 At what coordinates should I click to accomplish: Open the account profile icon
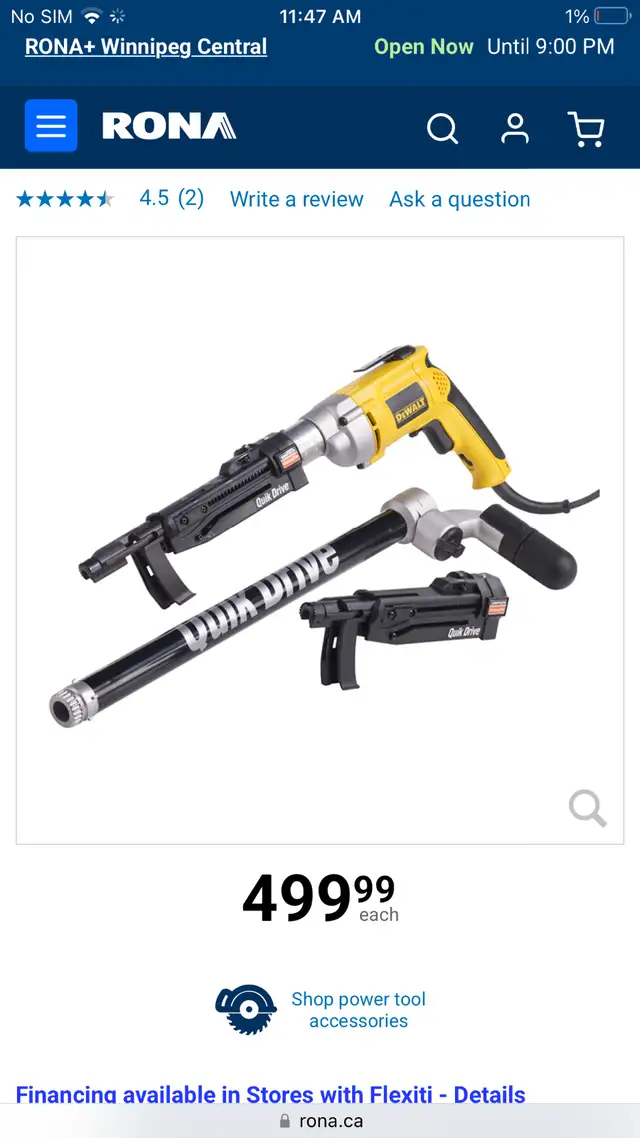[514, 128]
